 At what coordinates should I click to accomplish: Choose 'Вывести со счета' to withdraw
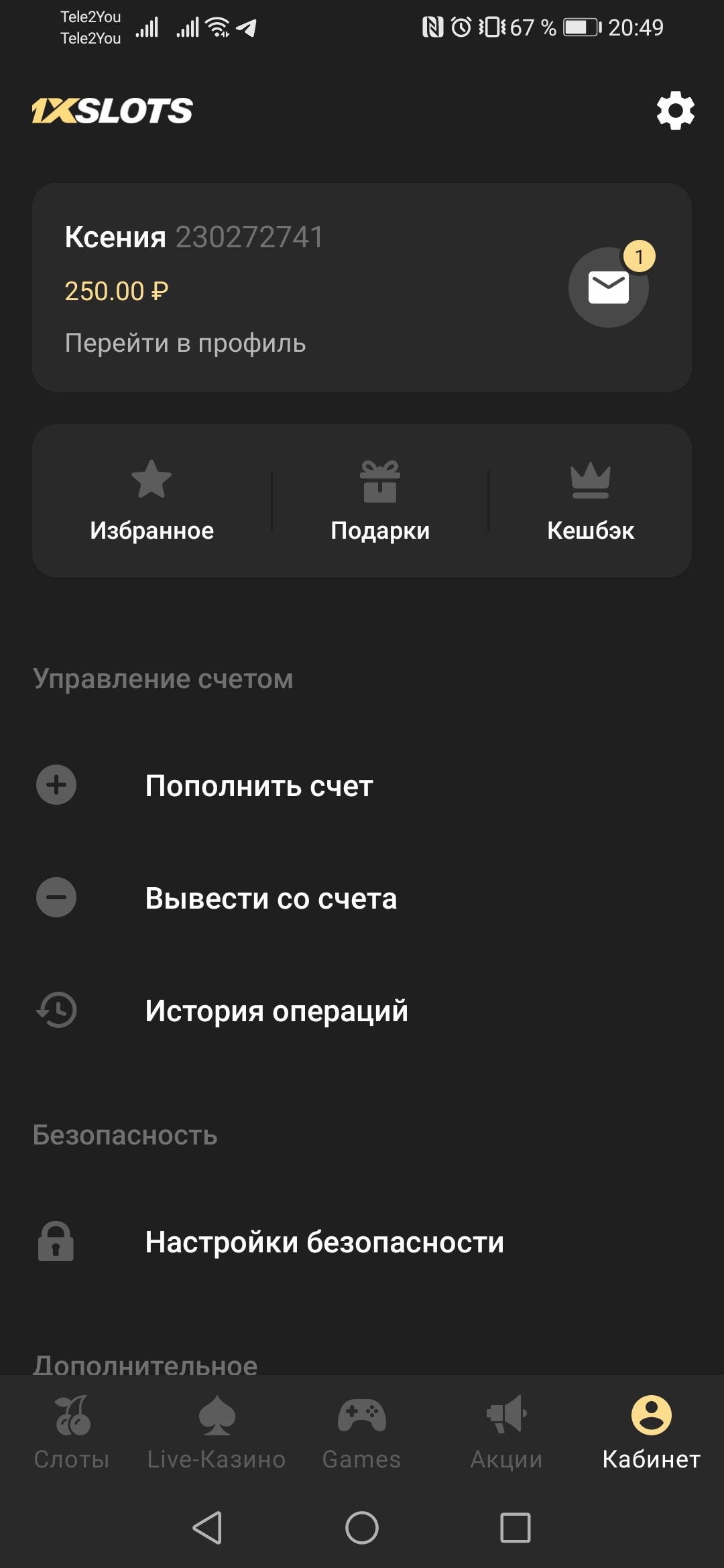pos(271,899)
